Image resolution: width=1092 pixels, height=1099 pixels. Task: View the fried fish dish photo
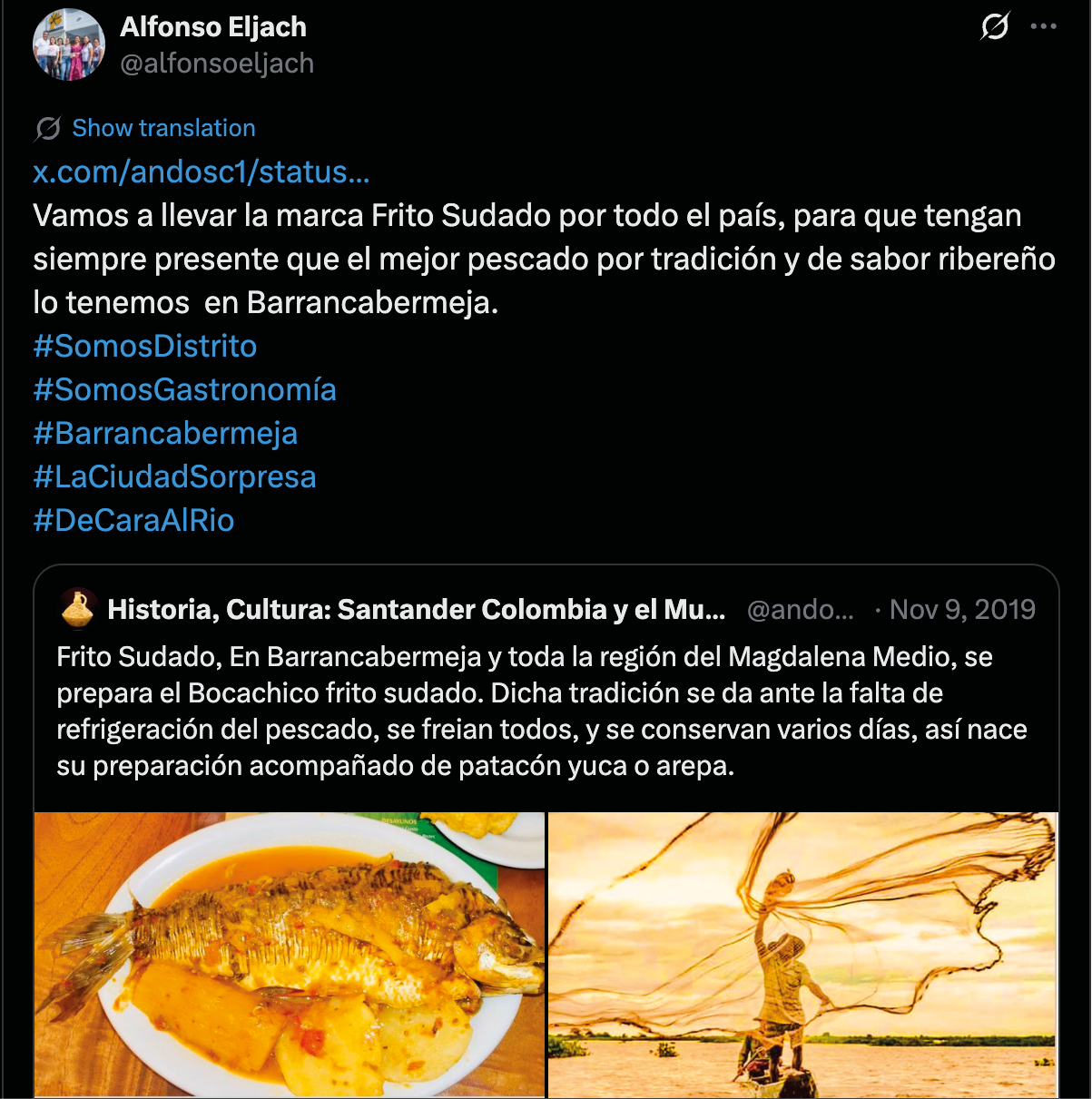[290, 955]
